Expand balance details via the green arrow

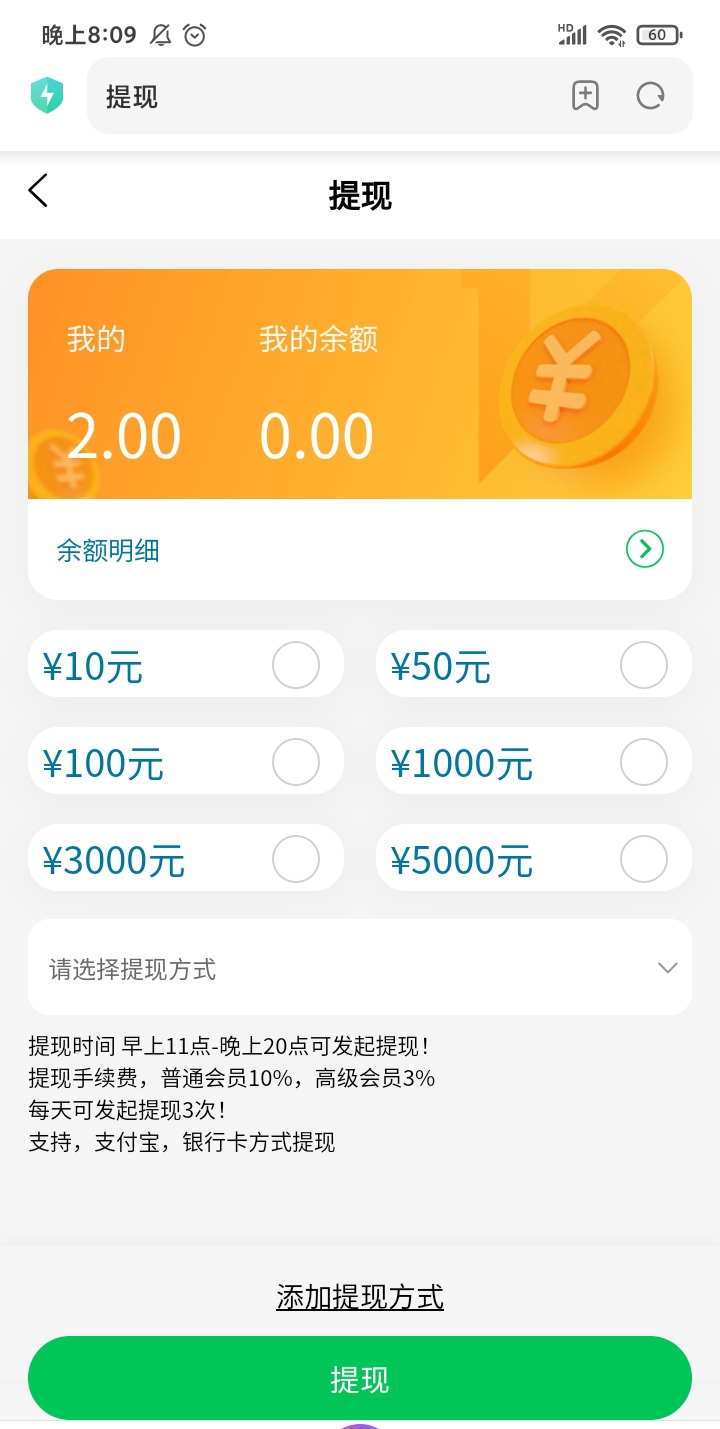tap(645, 548)
